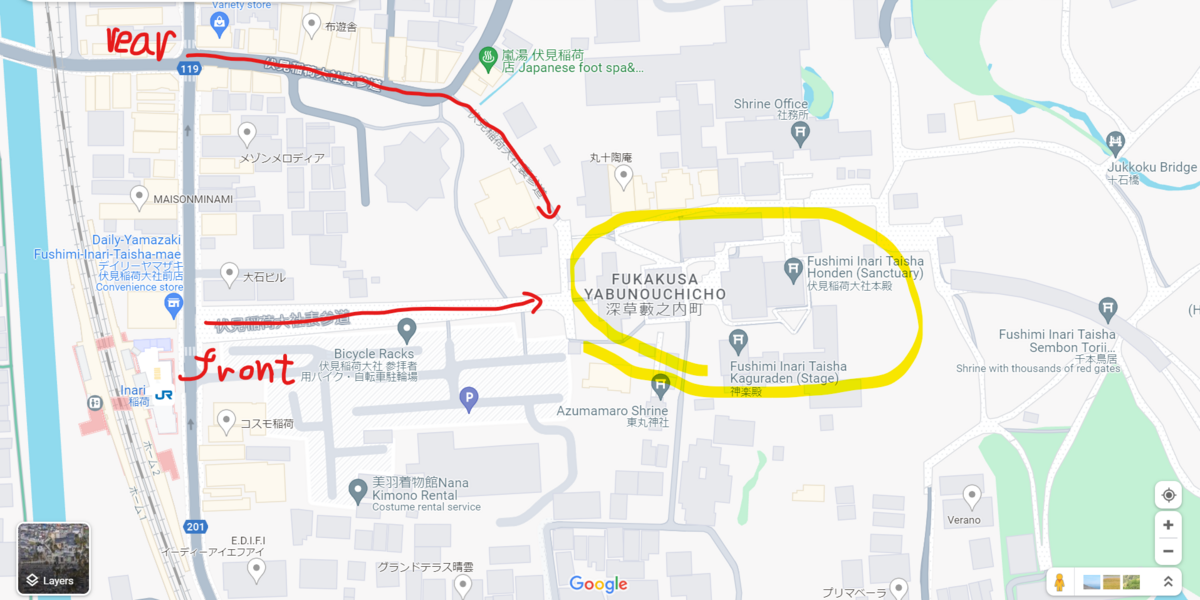Zoom in on the map
This screenshot has width=1200, height=600.
coord(1167,524)
